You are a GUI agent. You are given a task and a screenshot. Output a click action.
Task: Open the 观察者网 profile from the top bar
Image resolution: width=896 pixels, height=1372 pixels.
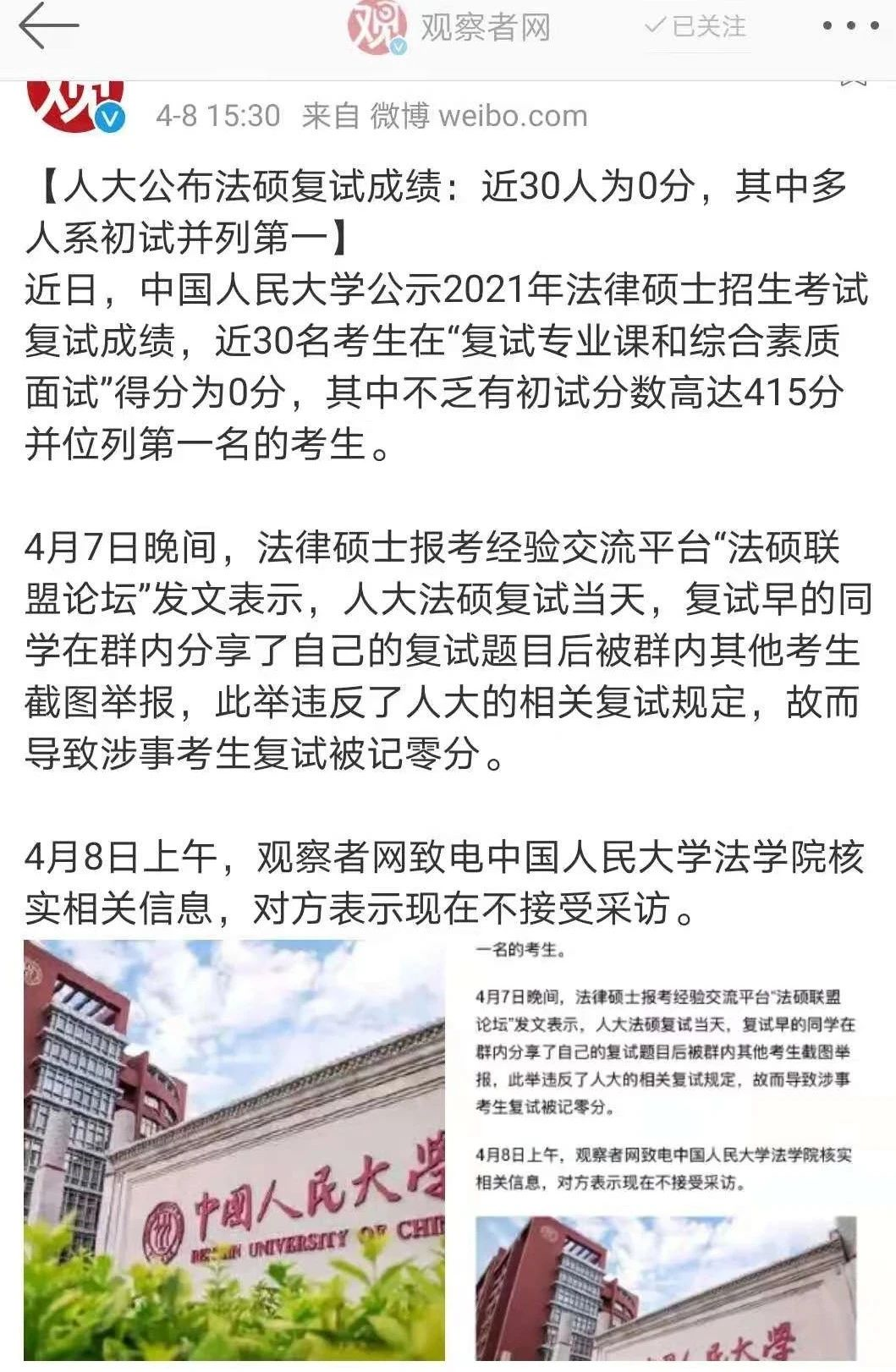click(485, 28)
